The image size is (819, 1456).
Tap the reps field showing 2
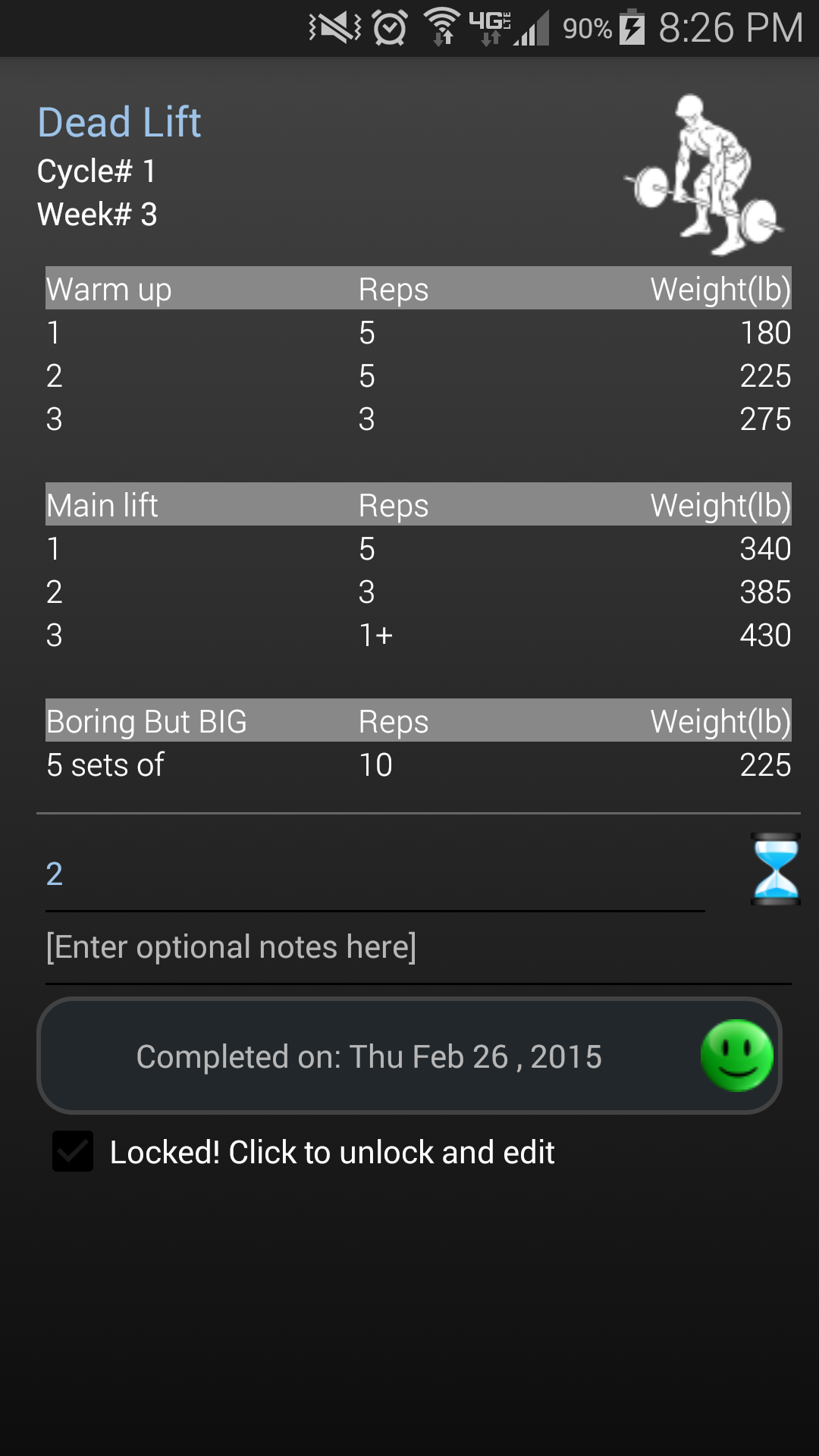(x=375, y=874)
